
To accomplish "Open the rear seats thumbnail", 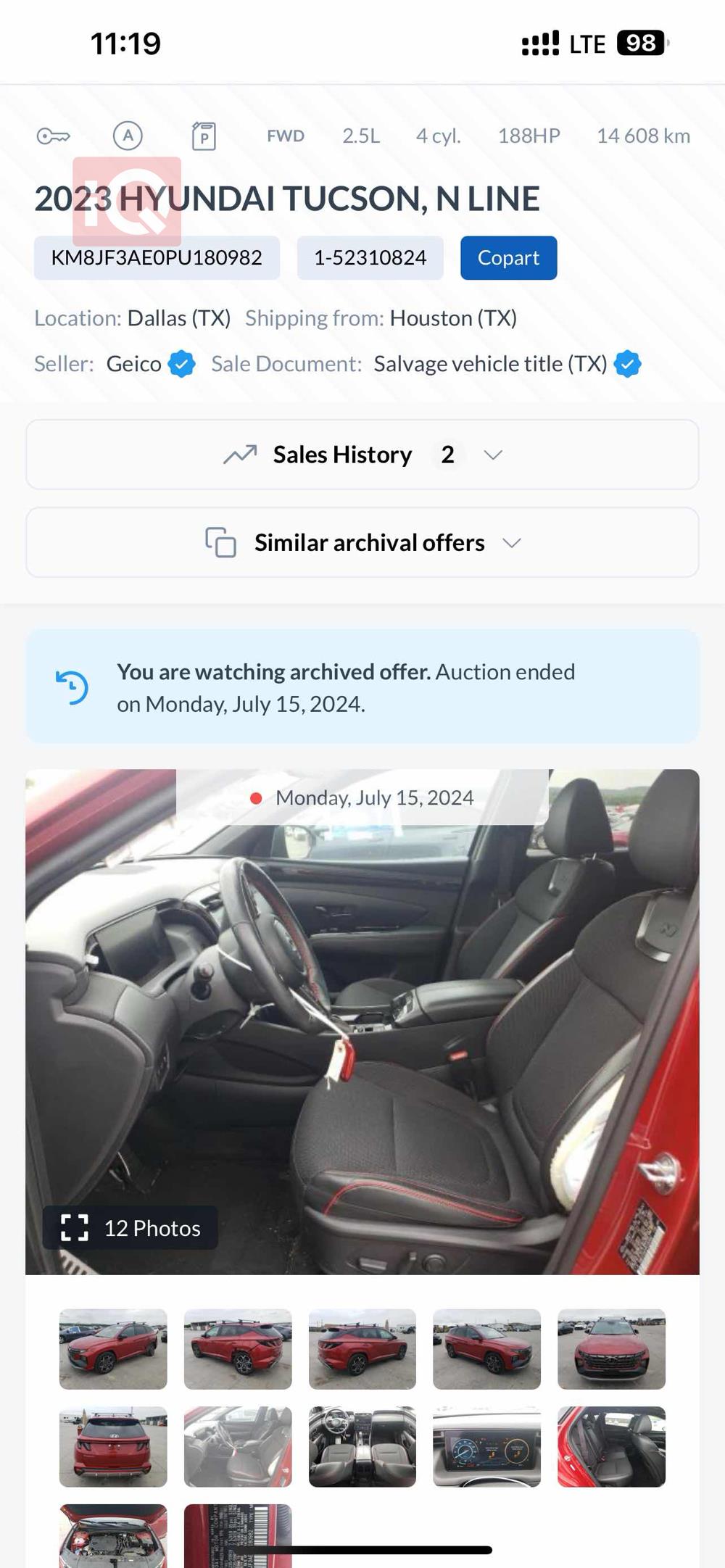I will point(611,1446).
